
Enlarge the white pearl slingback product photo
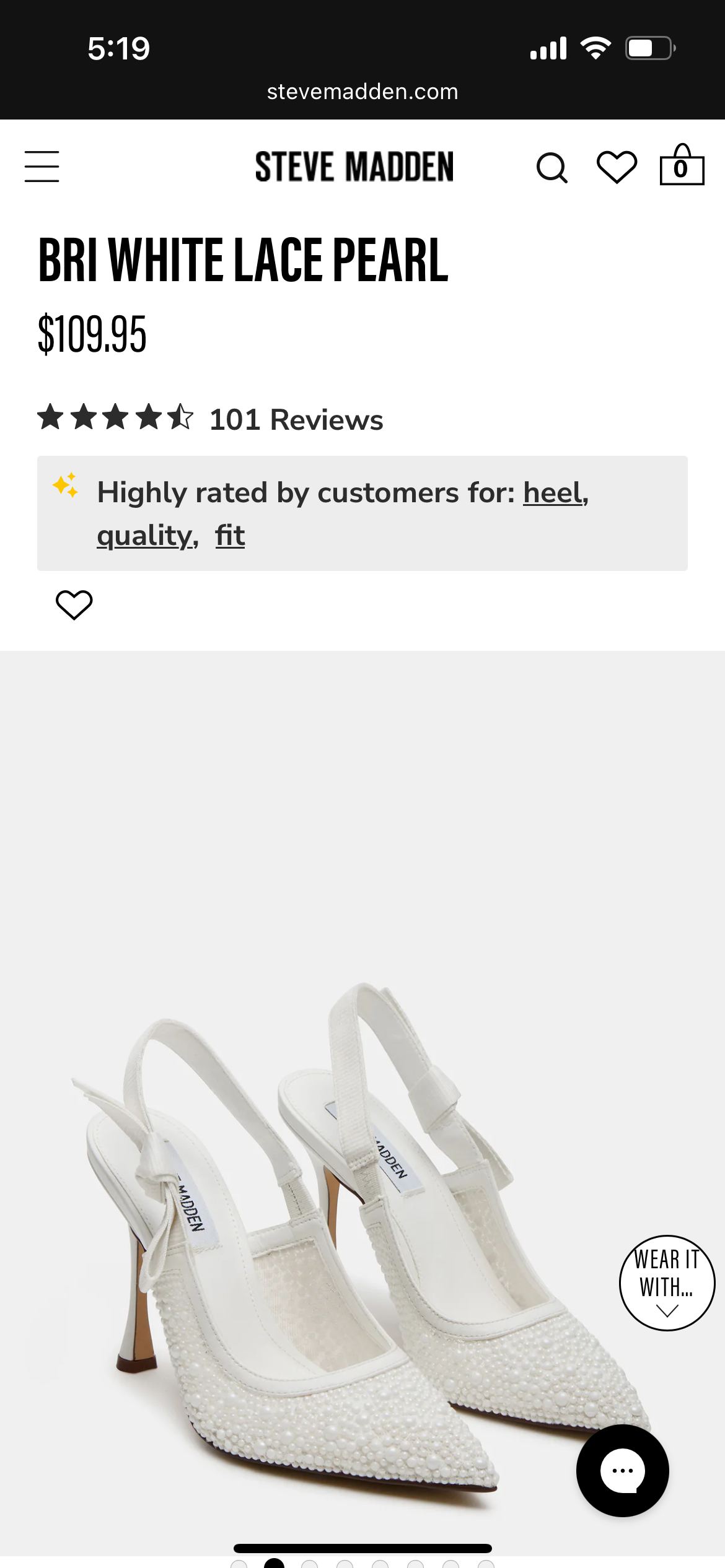[362, 1102]
